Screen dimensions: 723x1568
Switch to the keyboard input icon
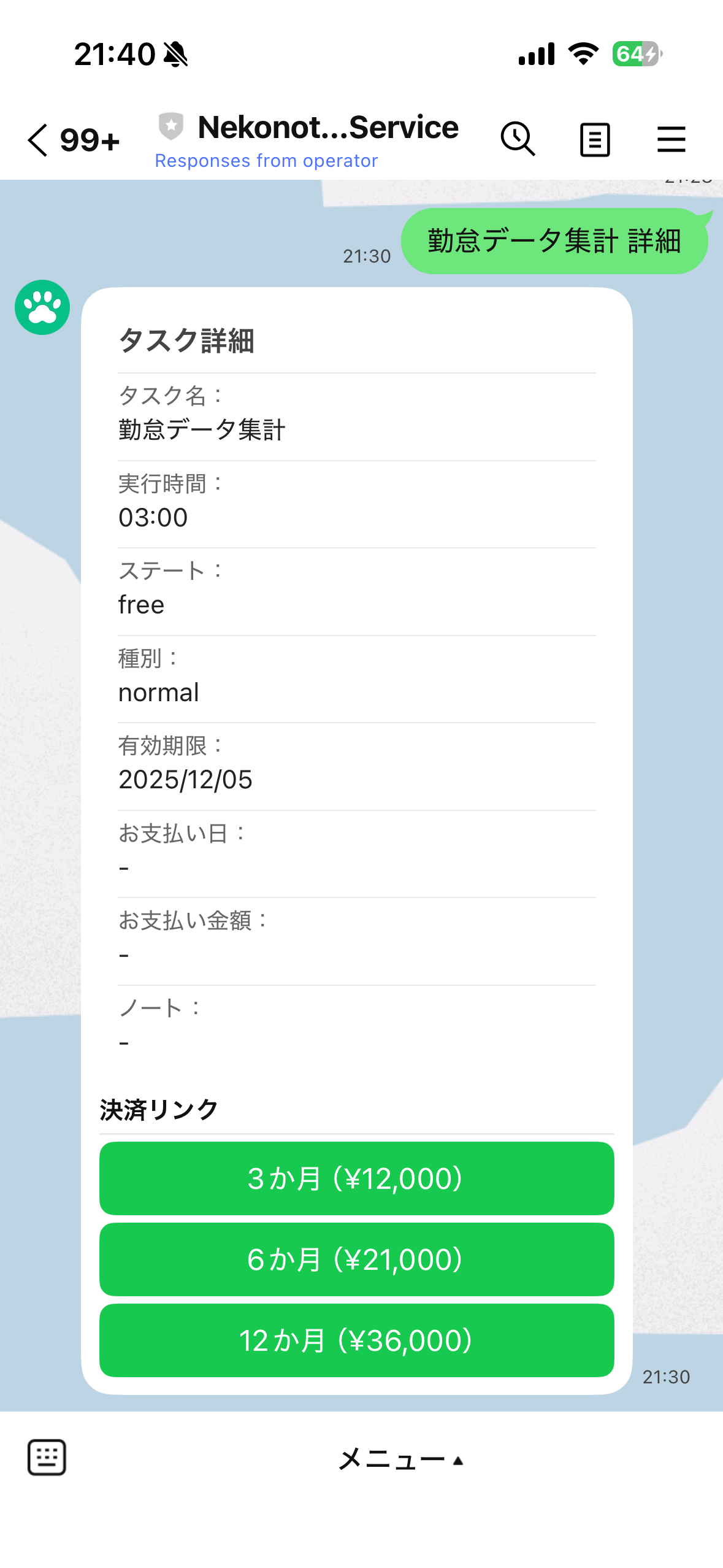pos(45,1456)
